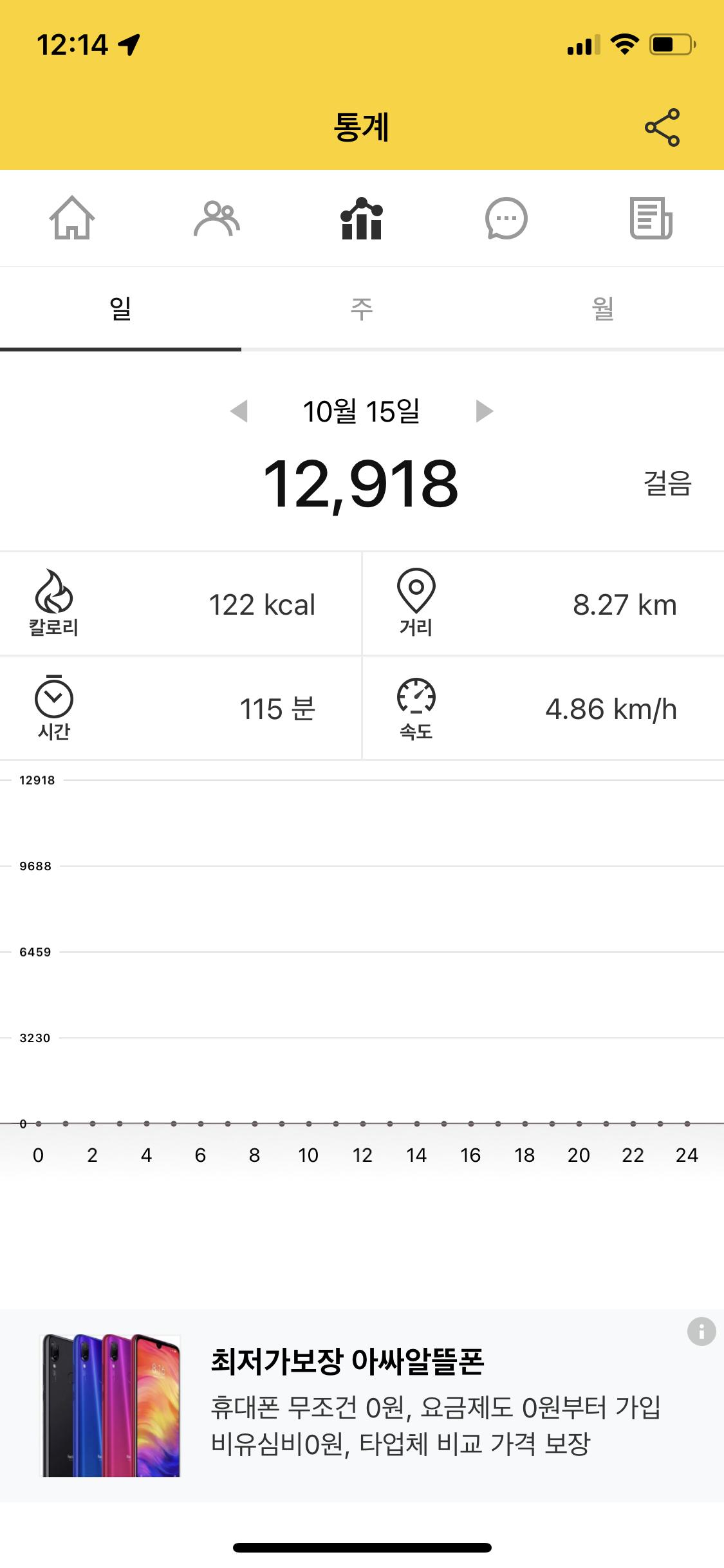Go to the previous day before 10월 15일

(239, 411)
